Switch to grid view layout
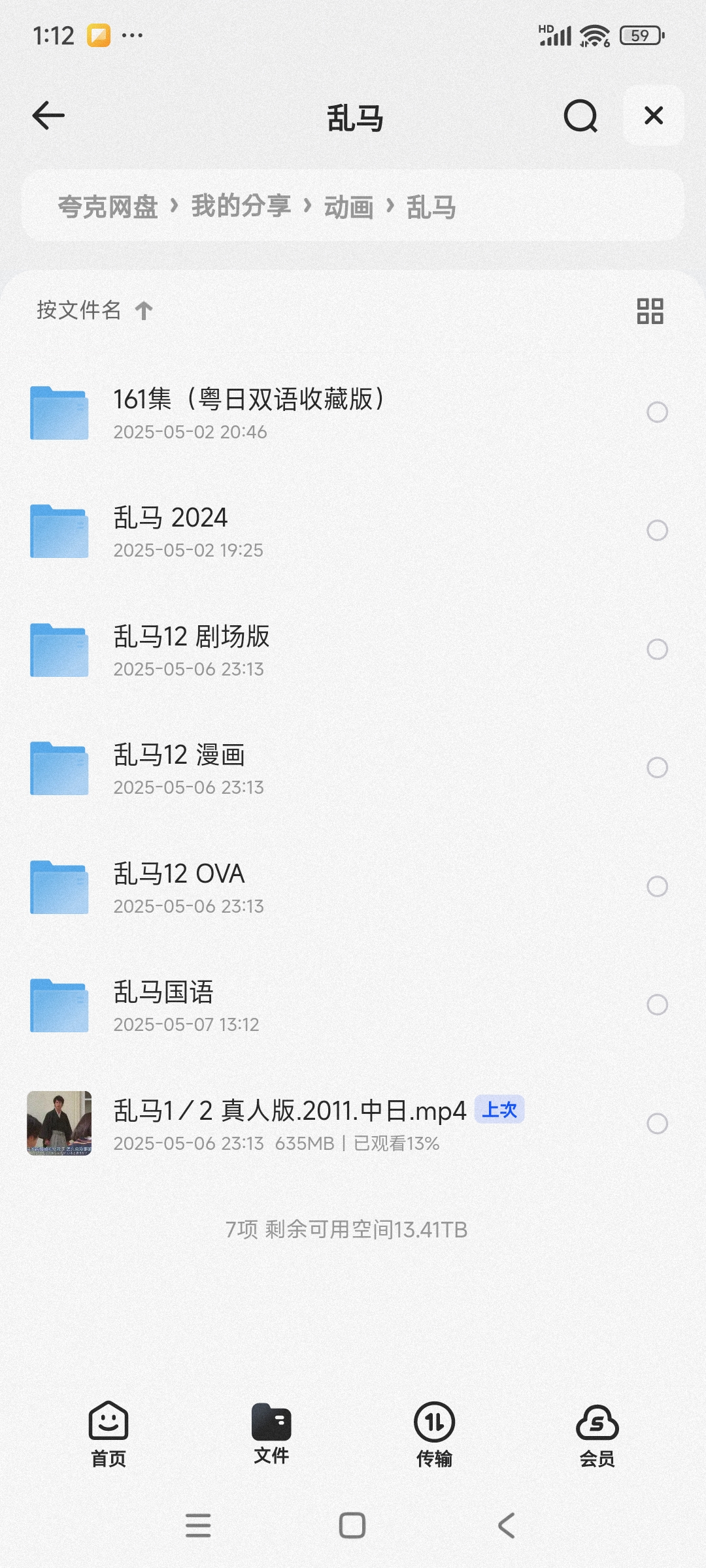706x1568 pixels. coord(650,311)
